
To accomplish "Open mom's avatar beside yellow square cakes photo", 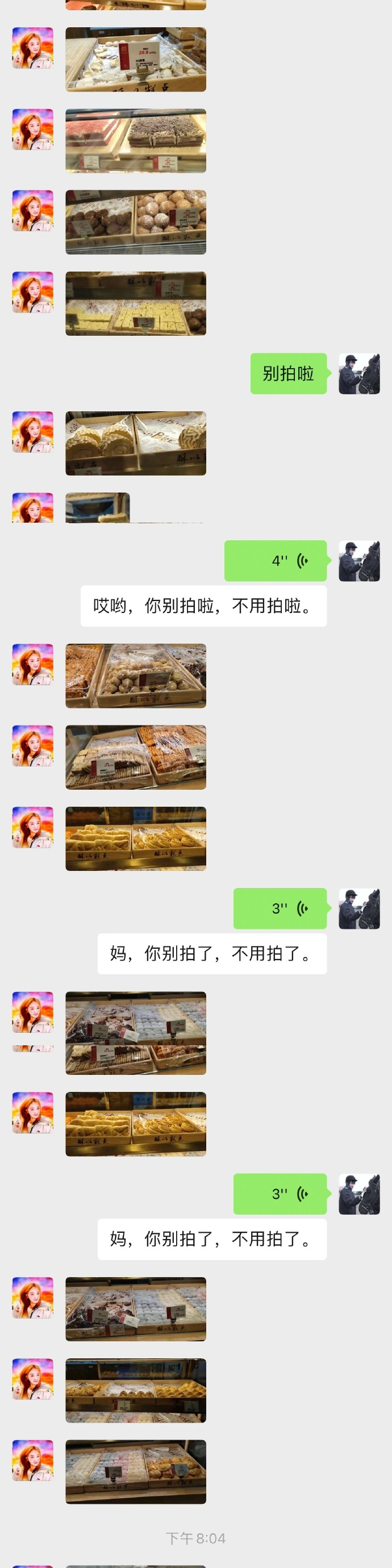I will coord(33,292).
